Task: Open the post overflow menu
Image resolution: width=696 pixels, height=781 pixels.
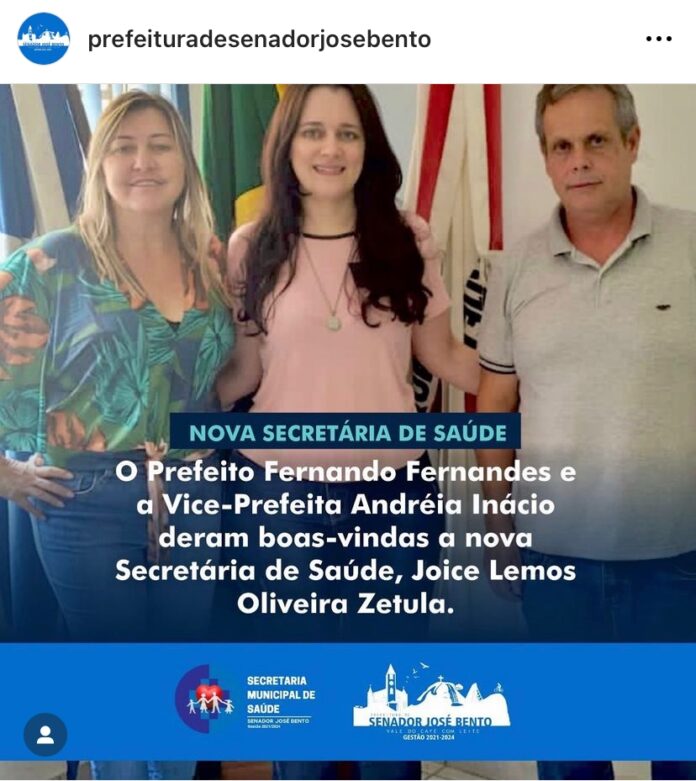Action: click(658, 39)
